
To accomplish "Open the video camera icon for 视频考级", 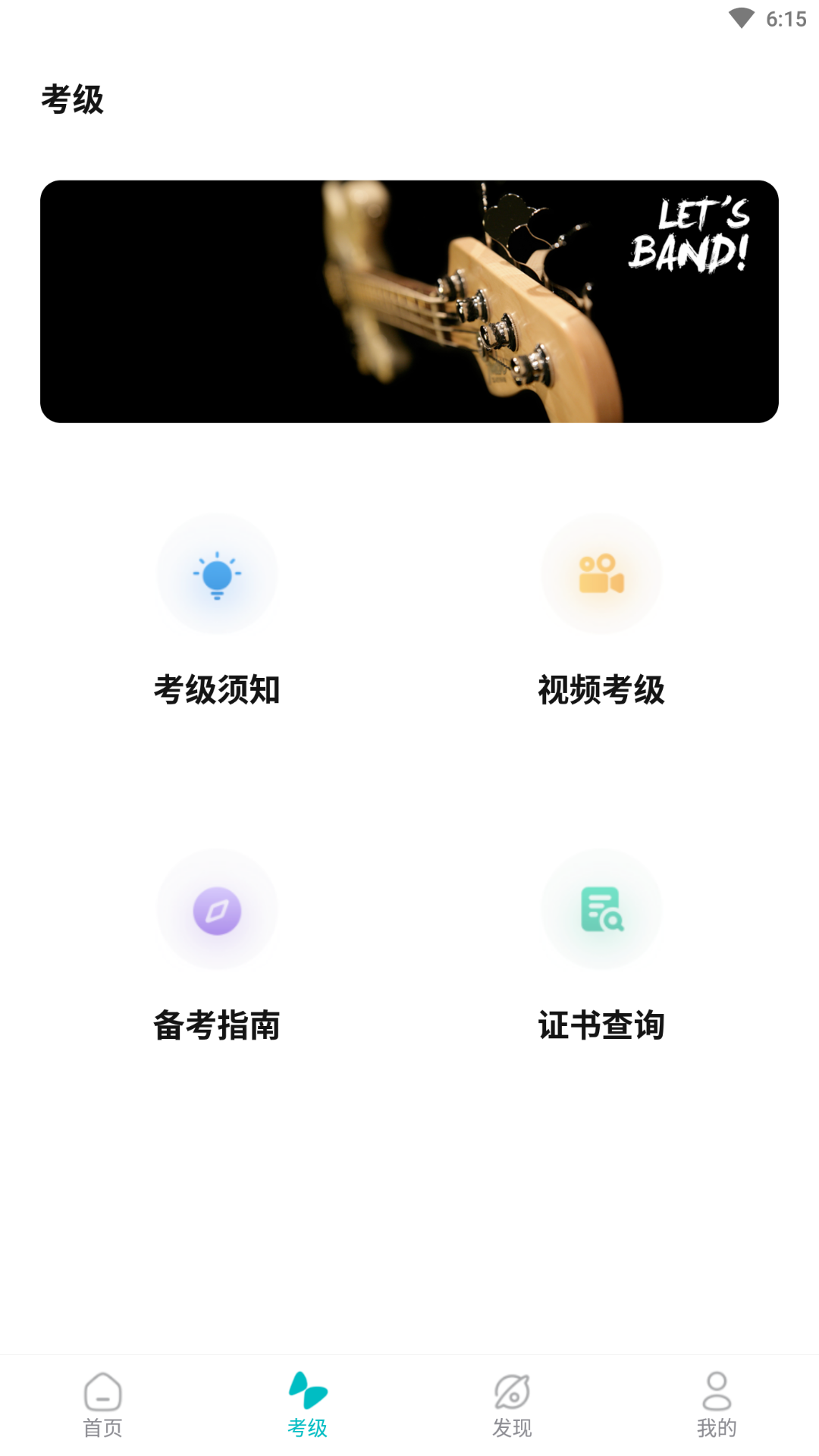I will pyautogui.click(x=601, y=574).
